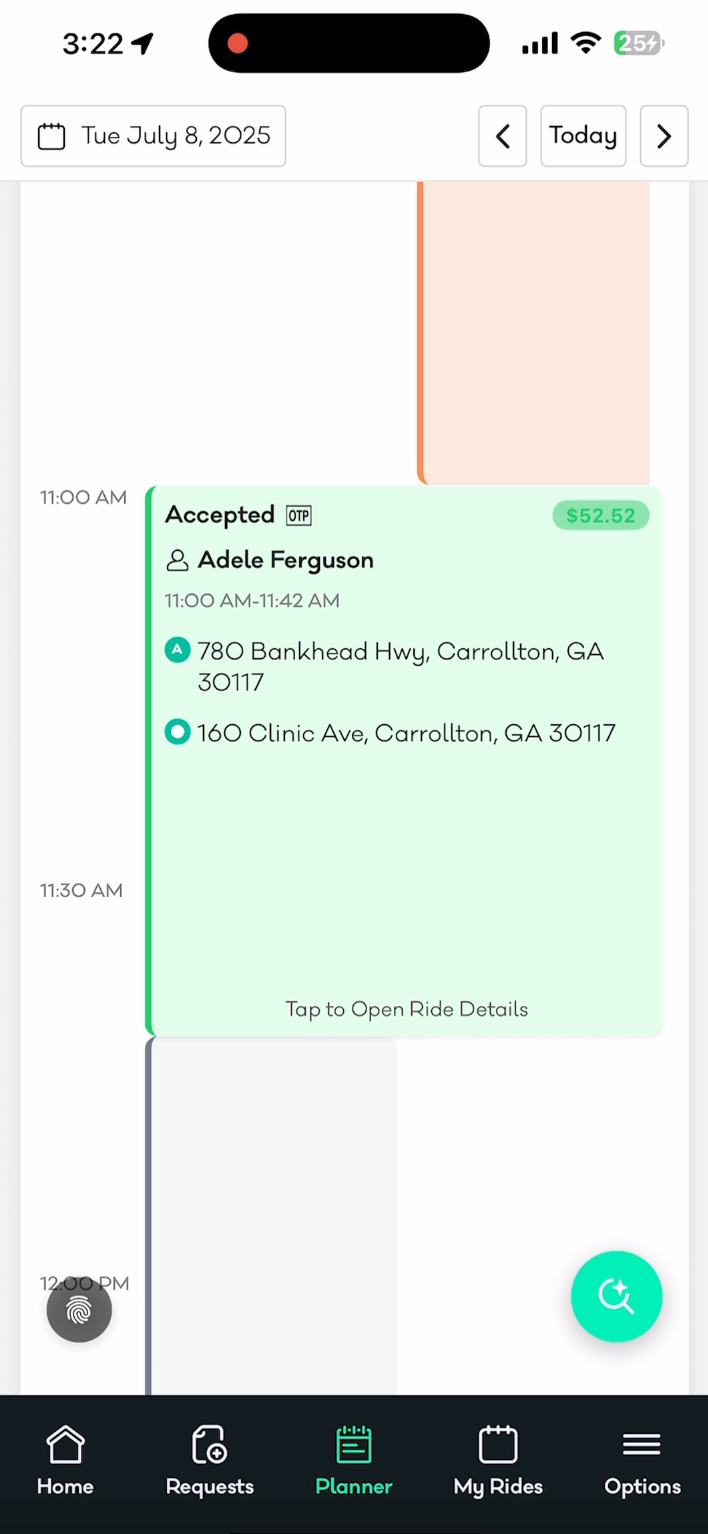
Task: Switch to the Home tab
Action: pos(65,1461)
